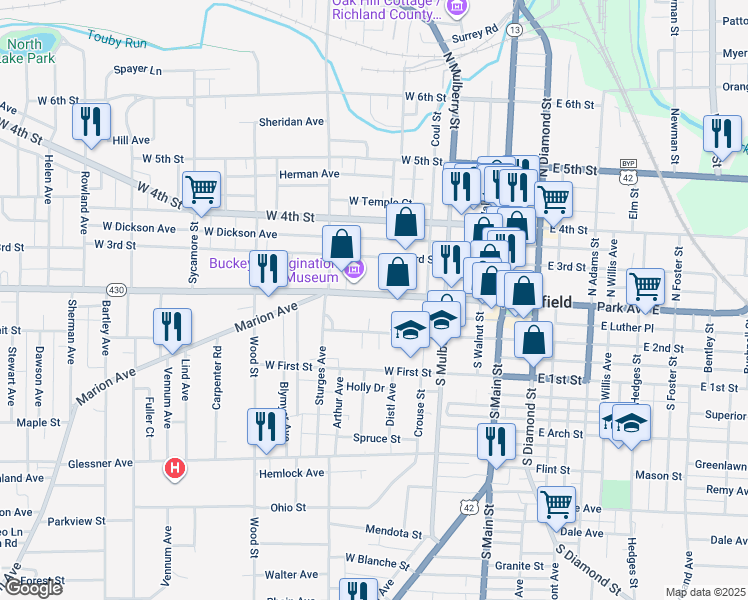Select the grocery cart marker on Park Ave E
The image size is (748, 600).
click(645, 290)
